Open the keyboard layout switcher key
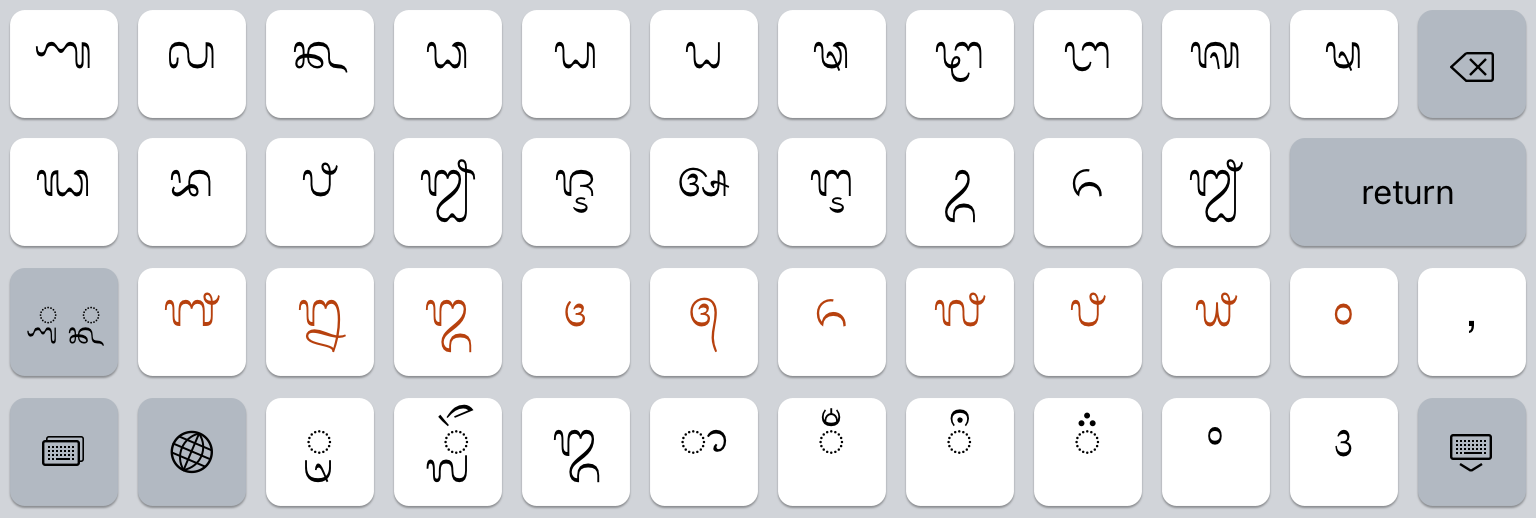The image size is (1536, 518). [64, 452]
